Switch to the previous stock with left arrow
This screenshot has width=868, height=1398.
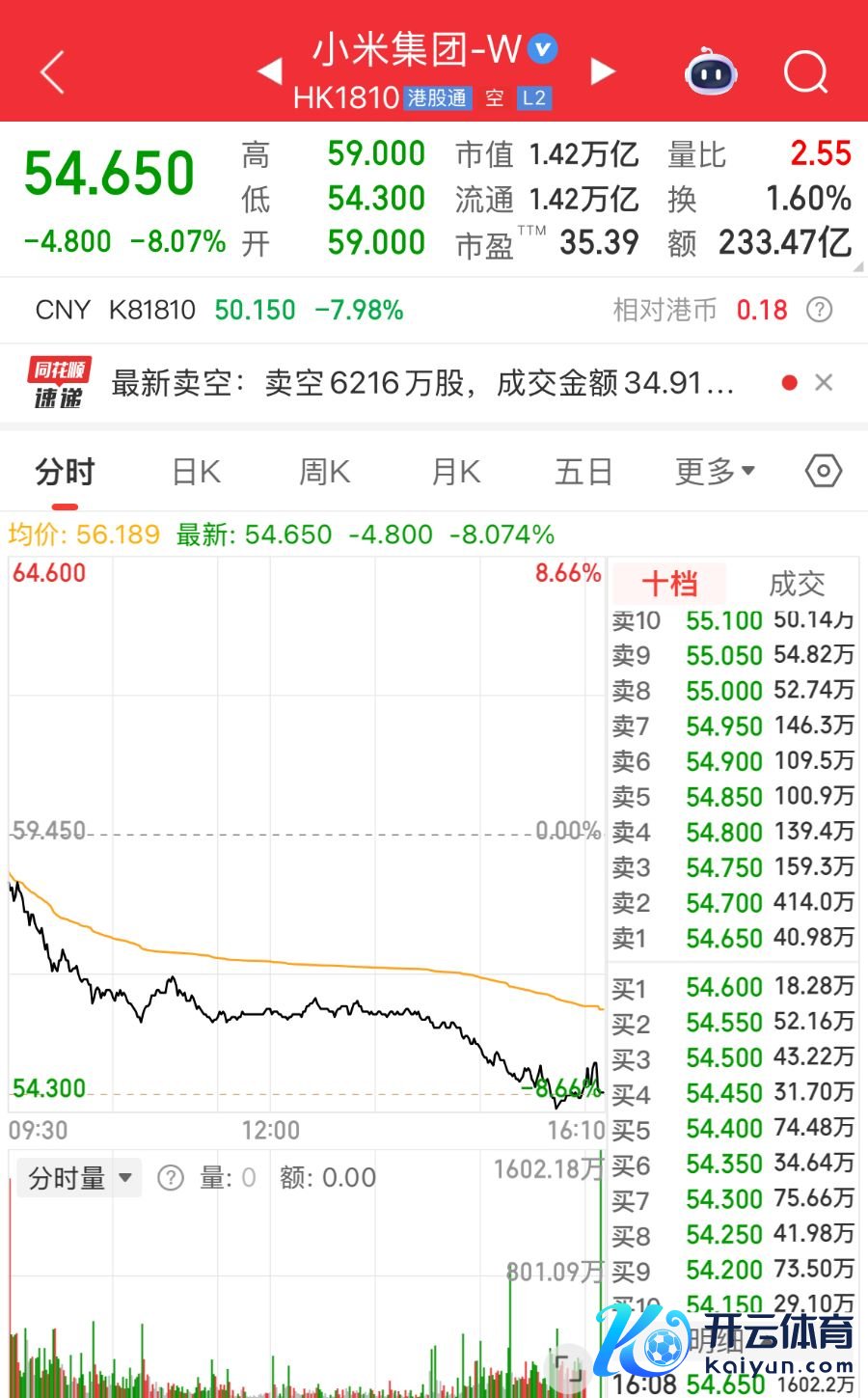(270, 70)
